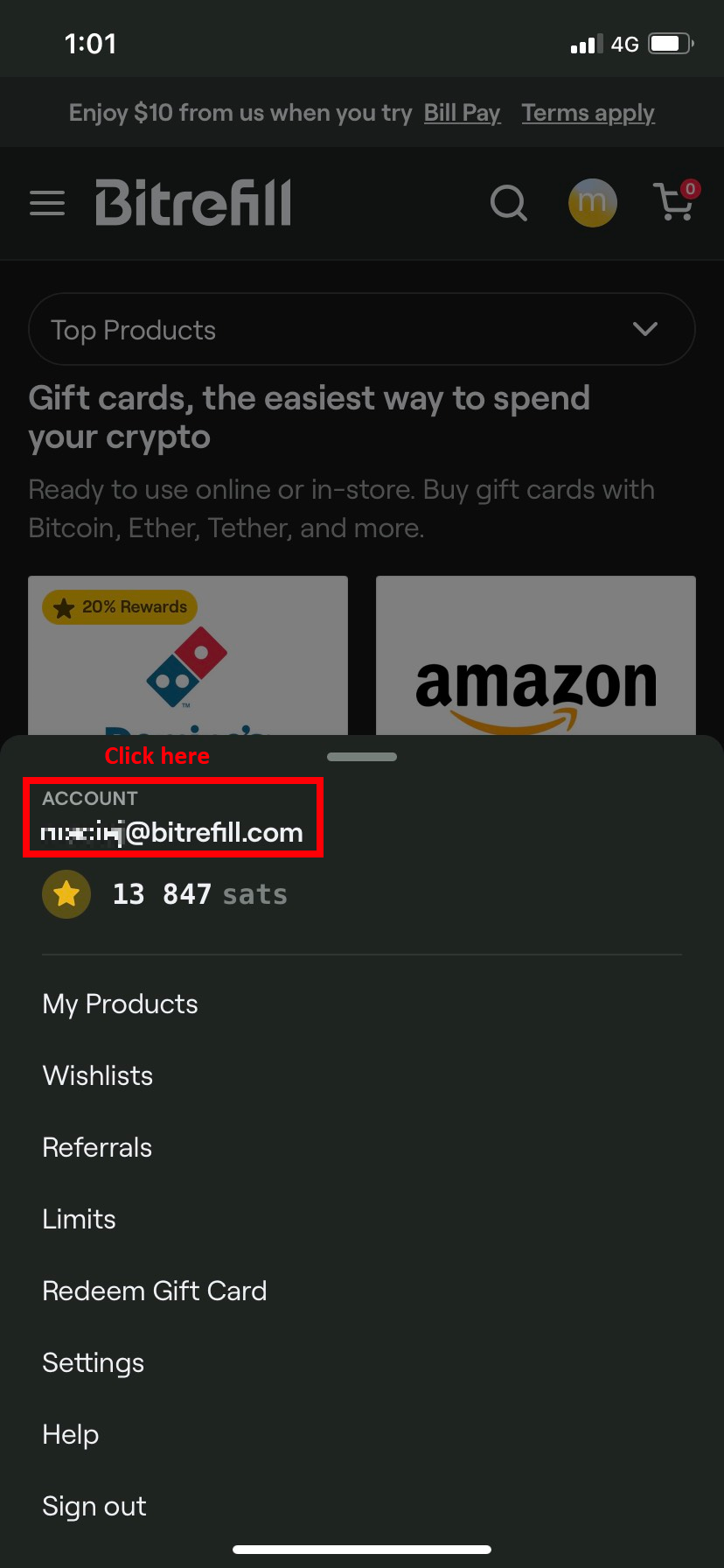Open the shopping cart
The height and width of the screenshot is (1568, 724).
676,200
